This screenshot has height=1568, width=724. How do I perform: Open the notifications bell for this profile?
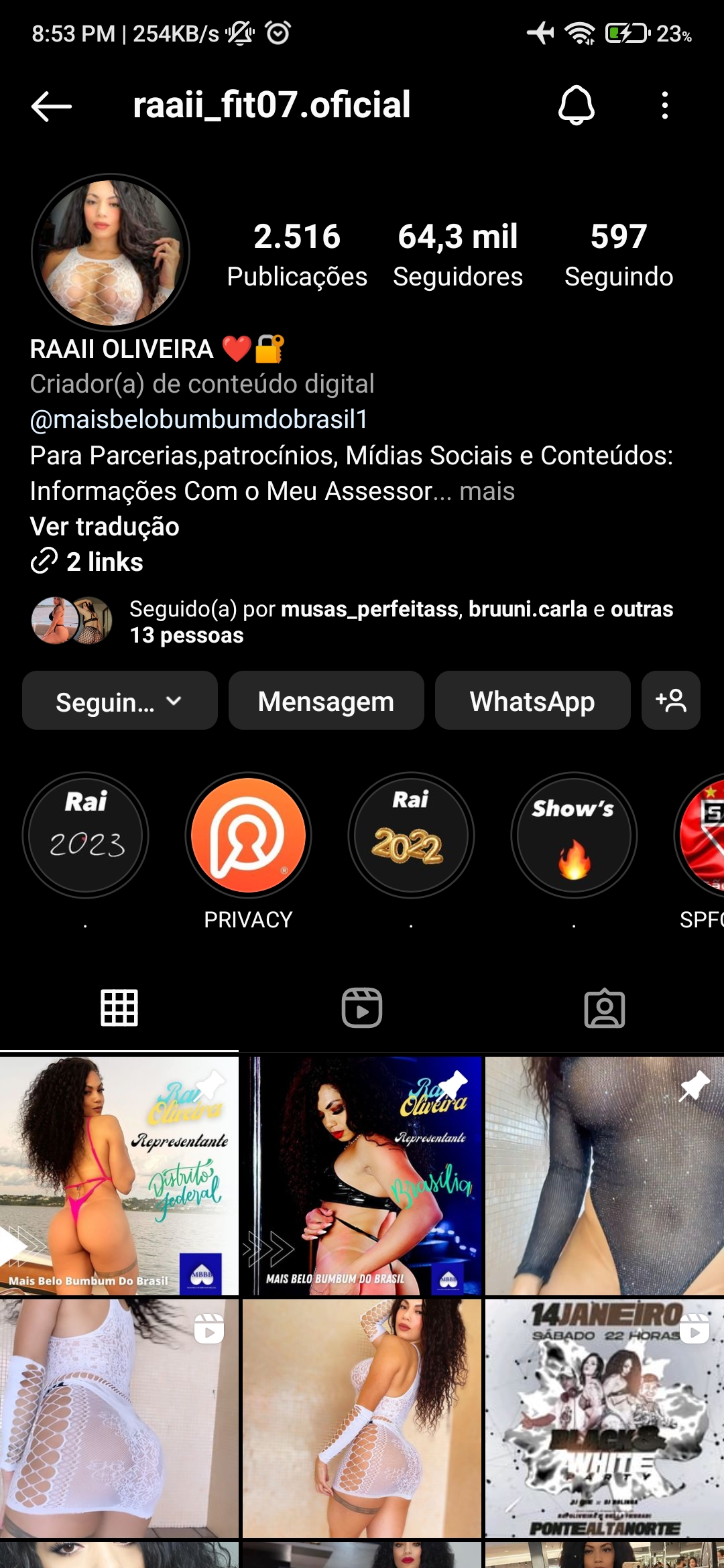[x=576, y=105]
